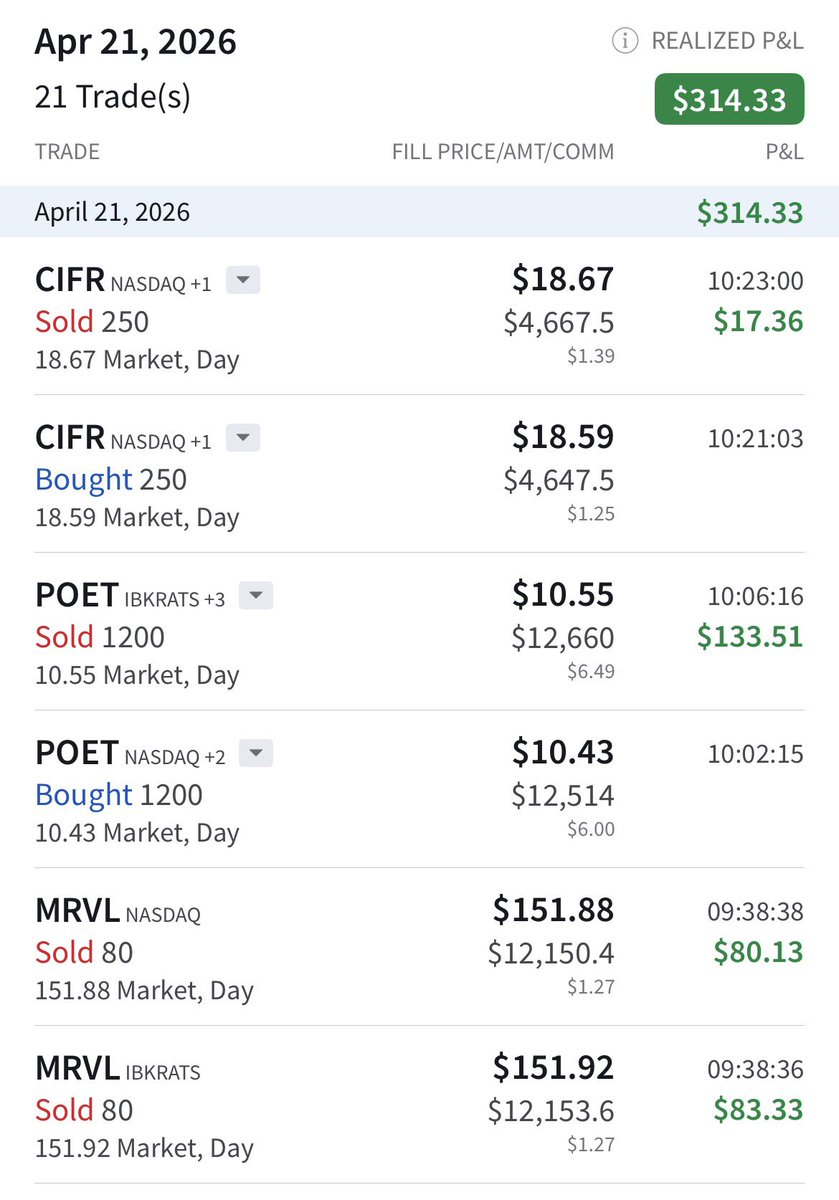Open the Realized P&L info icon

[x=625, y=41]
